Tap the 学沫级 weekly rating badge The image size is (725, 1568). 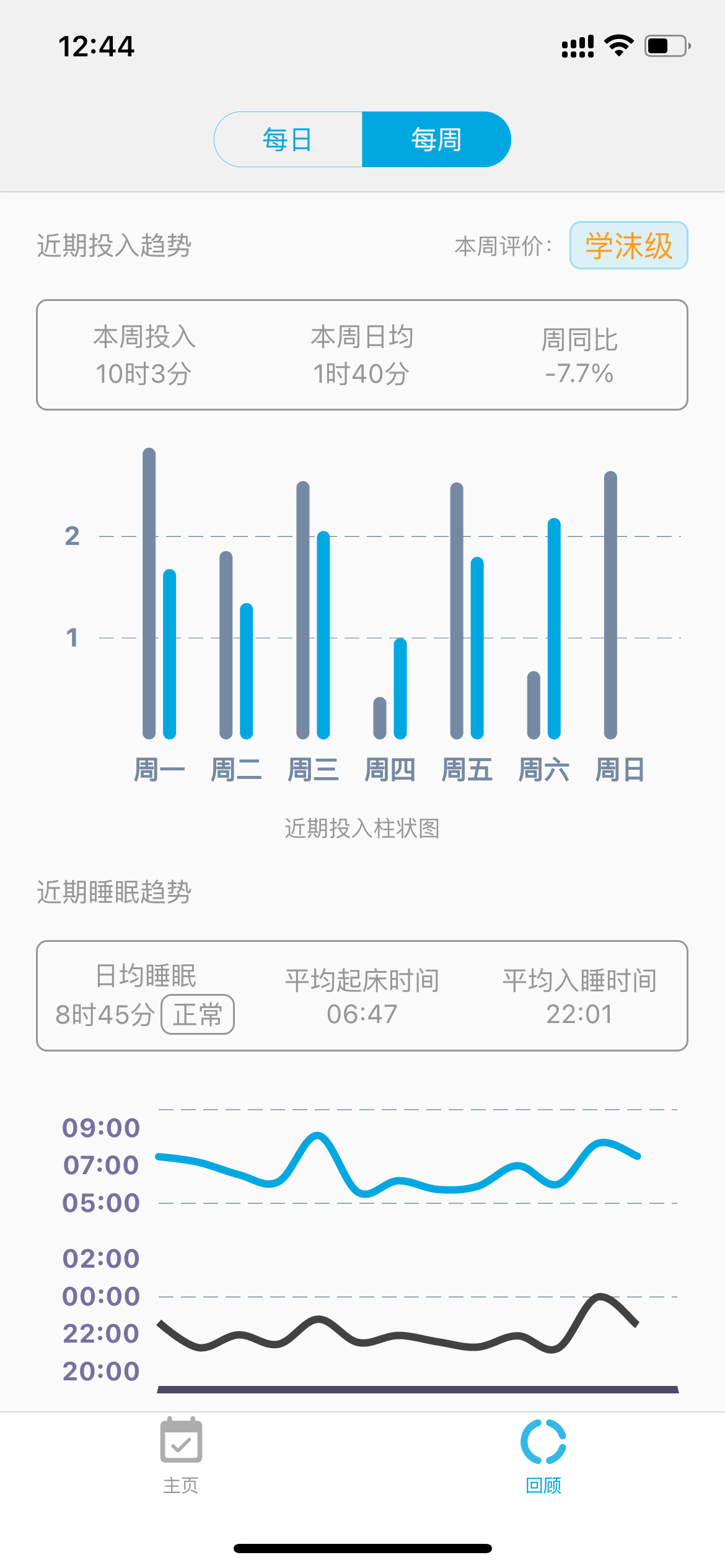click(x=628, y=245)
